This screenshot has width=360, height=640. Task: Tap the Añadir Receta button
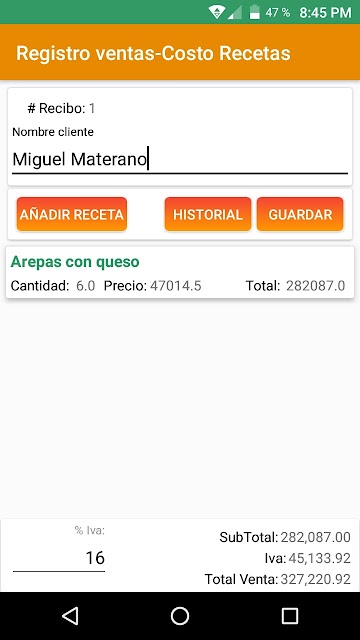72,214
